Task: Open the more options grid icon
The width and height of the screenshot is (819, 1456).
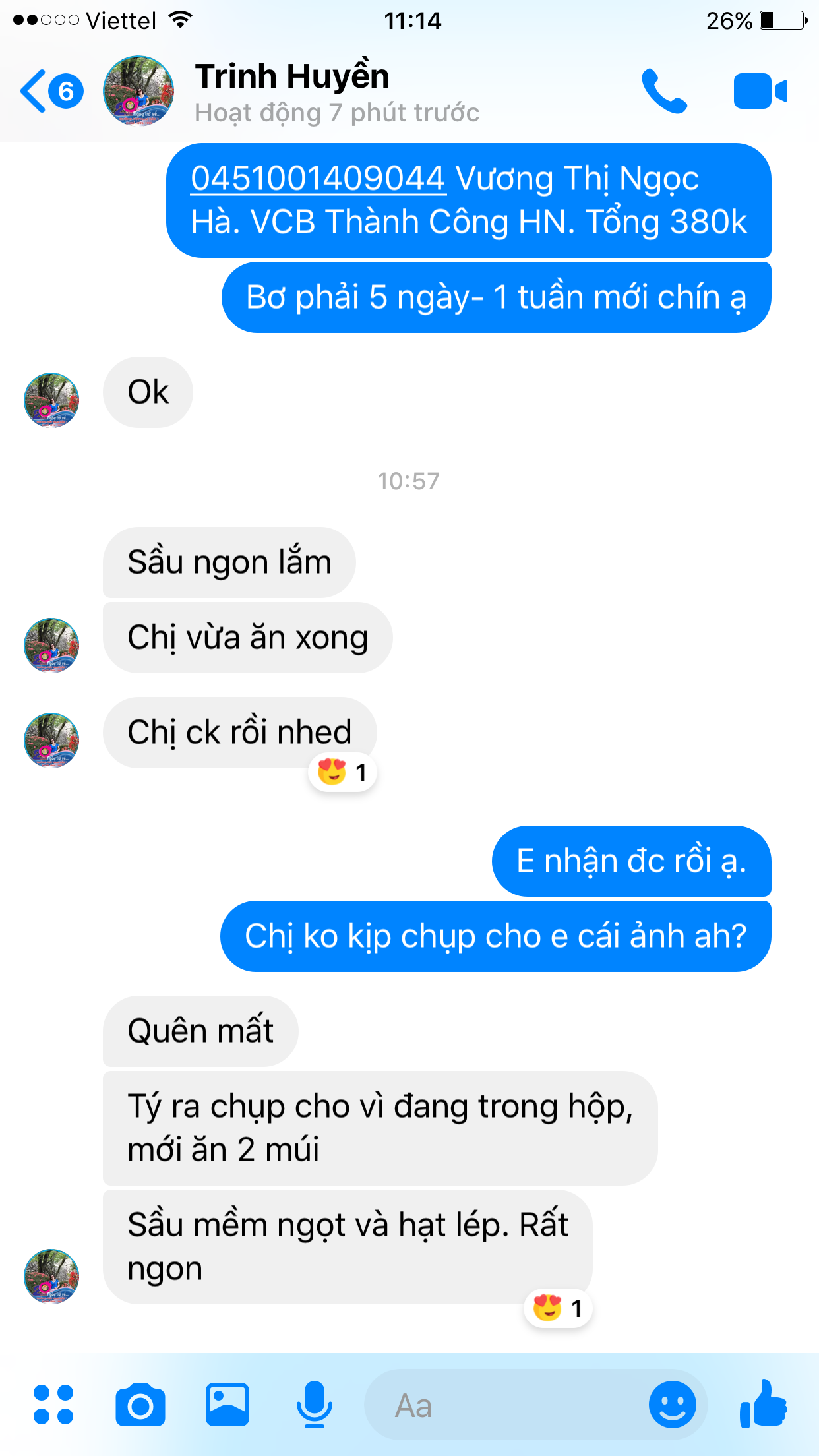Action: 53,1405
